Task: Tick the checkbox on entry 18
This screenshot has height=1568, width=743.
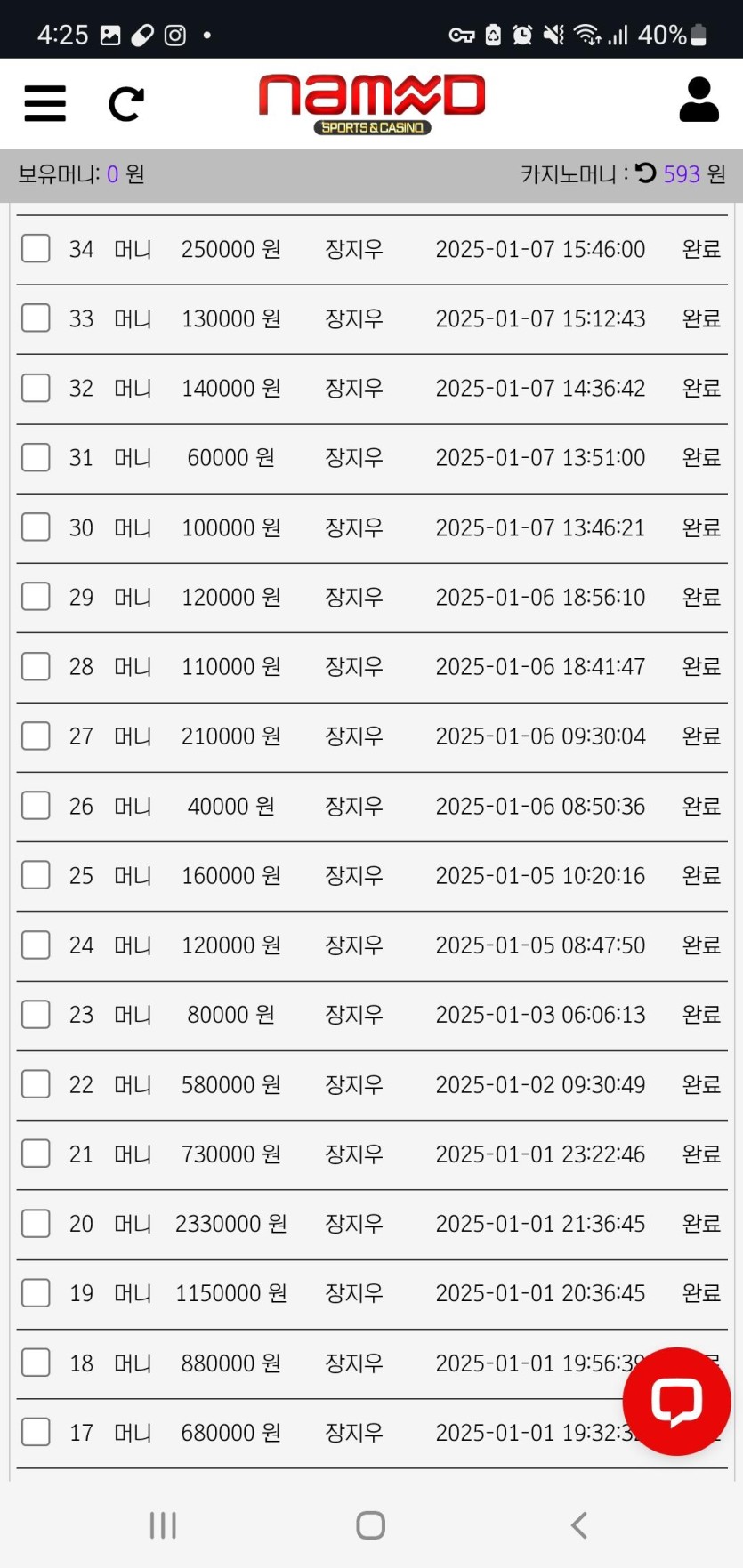Action: tap(36, 1363)
